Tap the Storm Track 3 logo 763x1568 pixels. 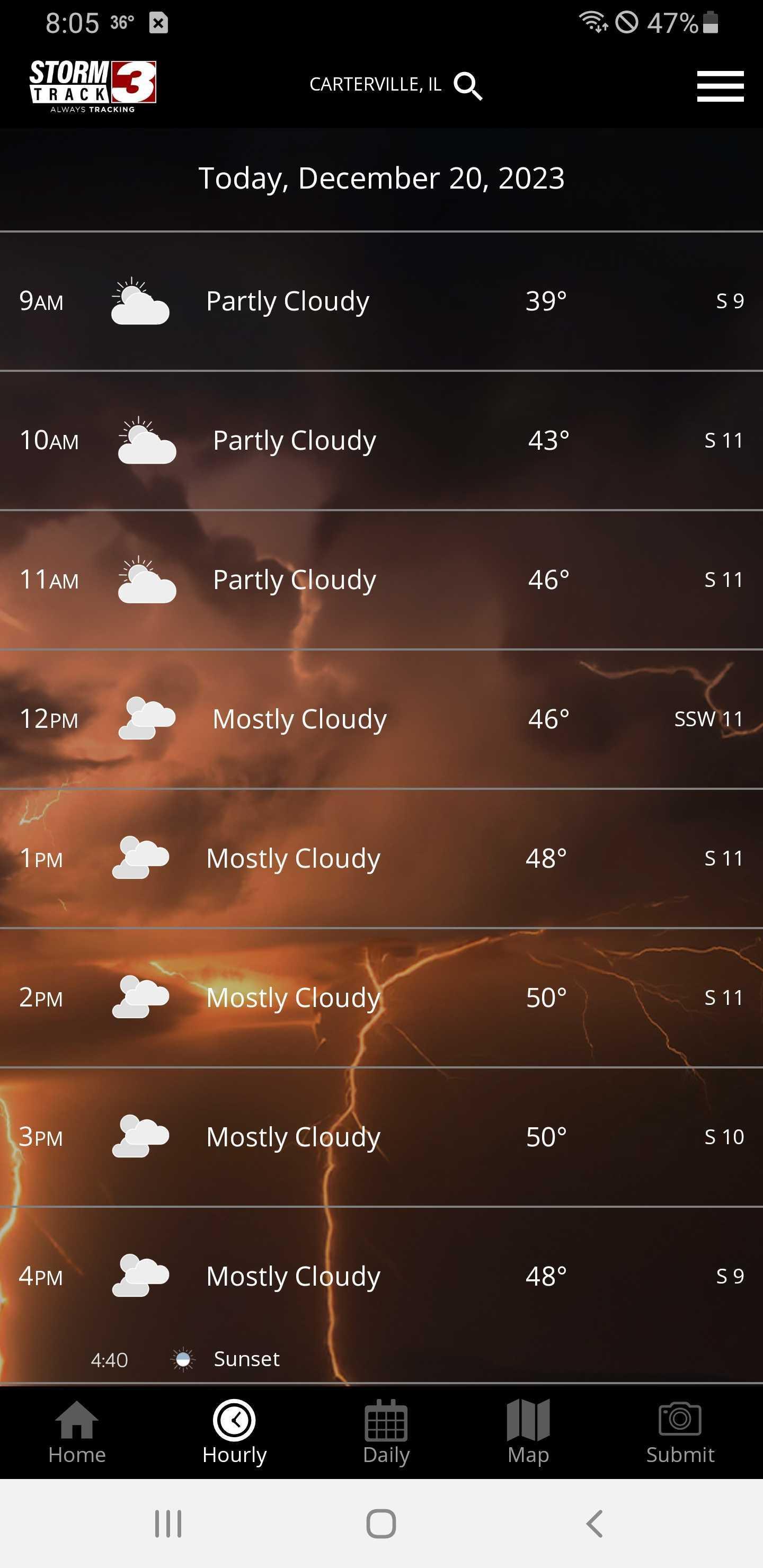coord(93,86)
